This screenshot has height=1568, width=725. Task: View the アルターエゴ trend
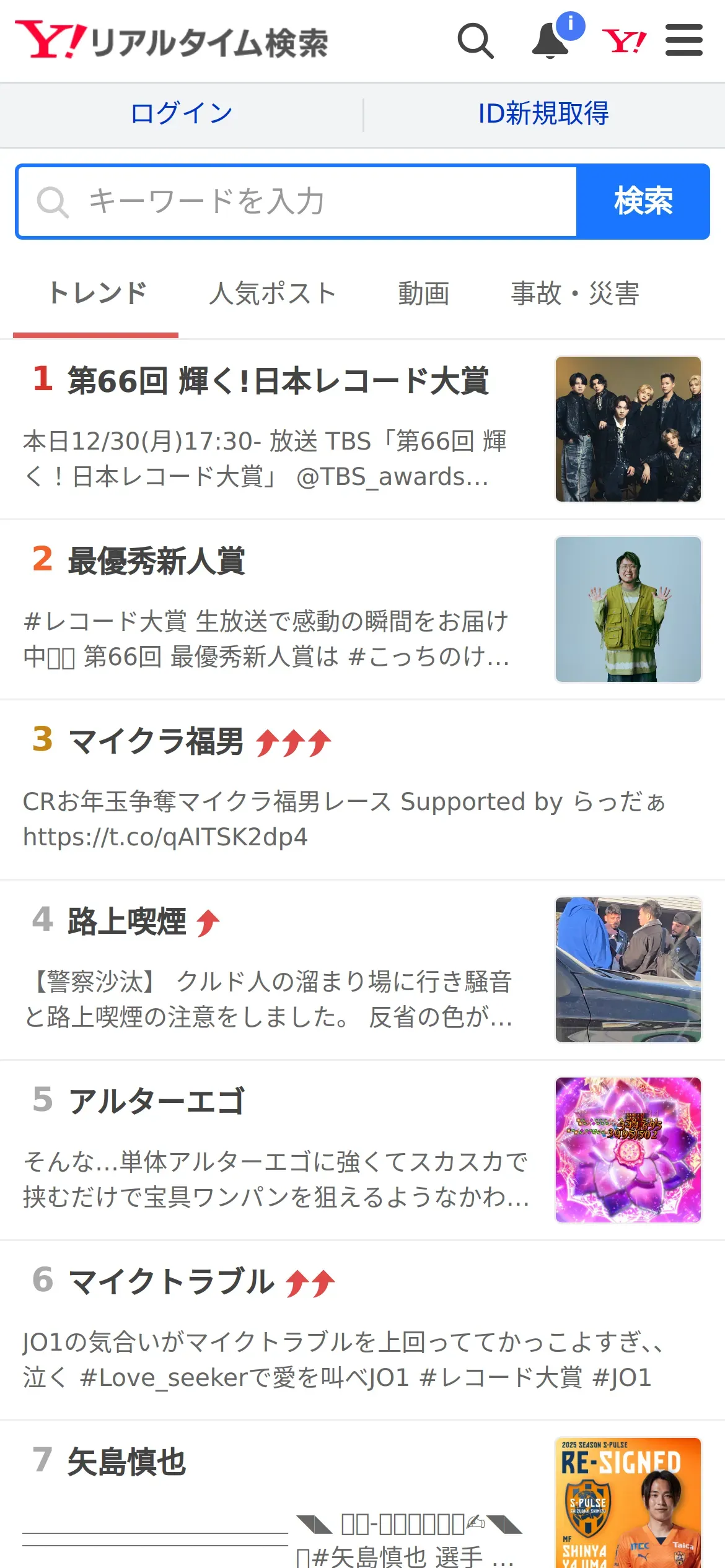tap(156, 1102)
